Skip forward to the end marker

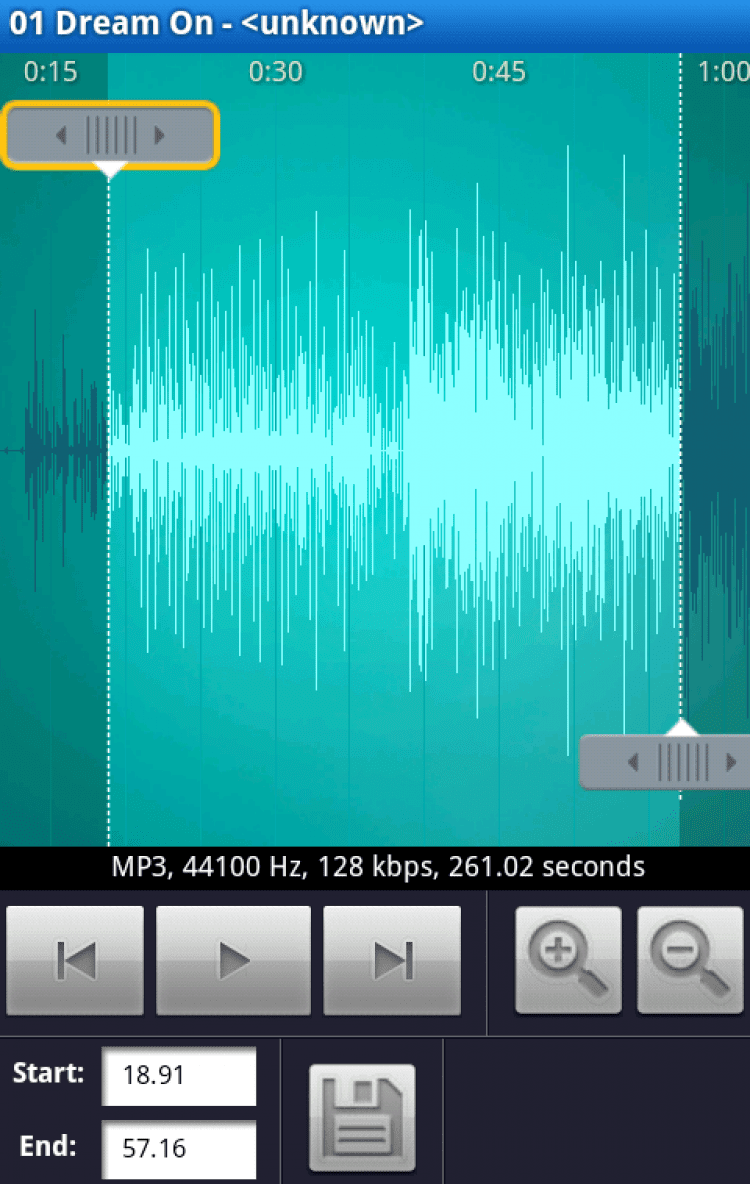click(392, 961)
